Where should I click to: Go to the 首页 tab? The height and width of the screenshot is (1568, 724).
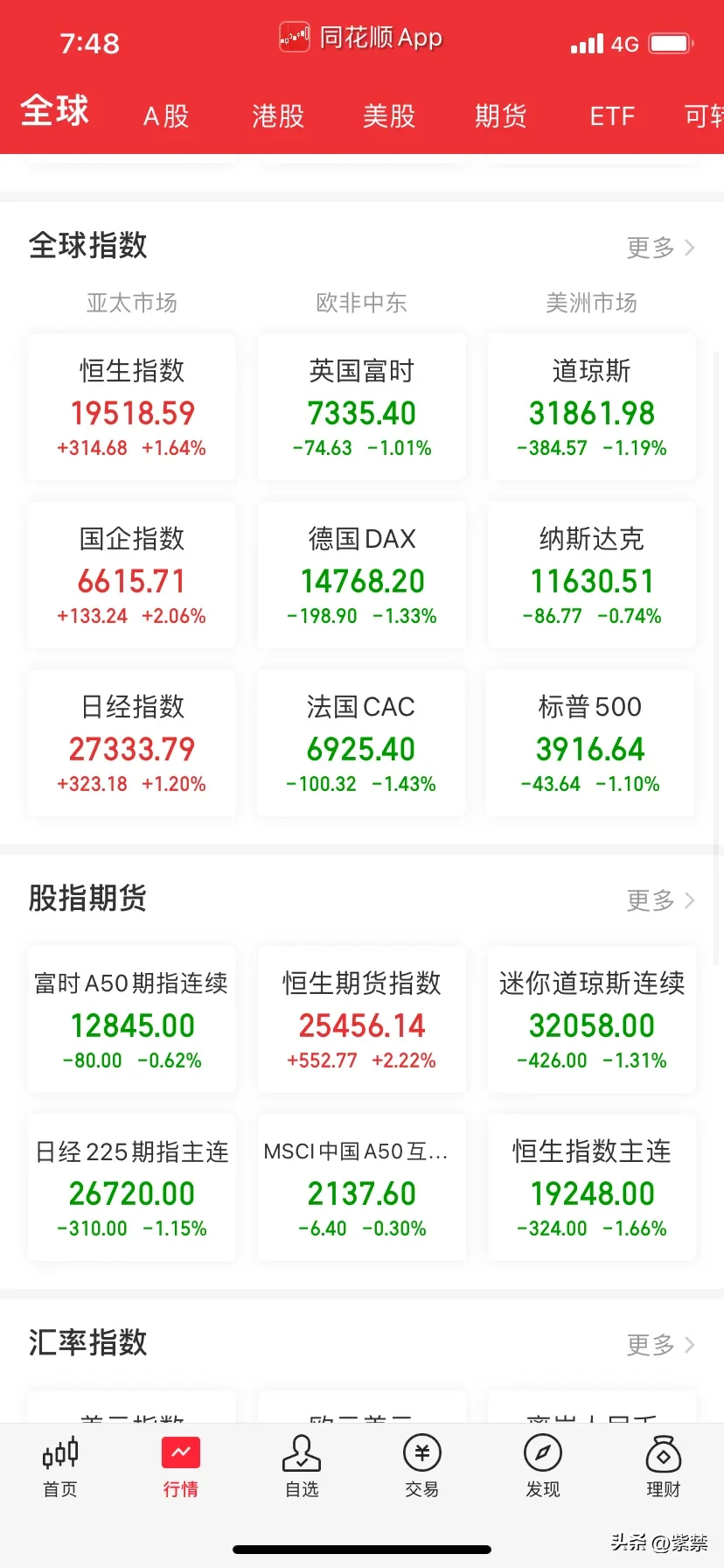[60, 1466]
